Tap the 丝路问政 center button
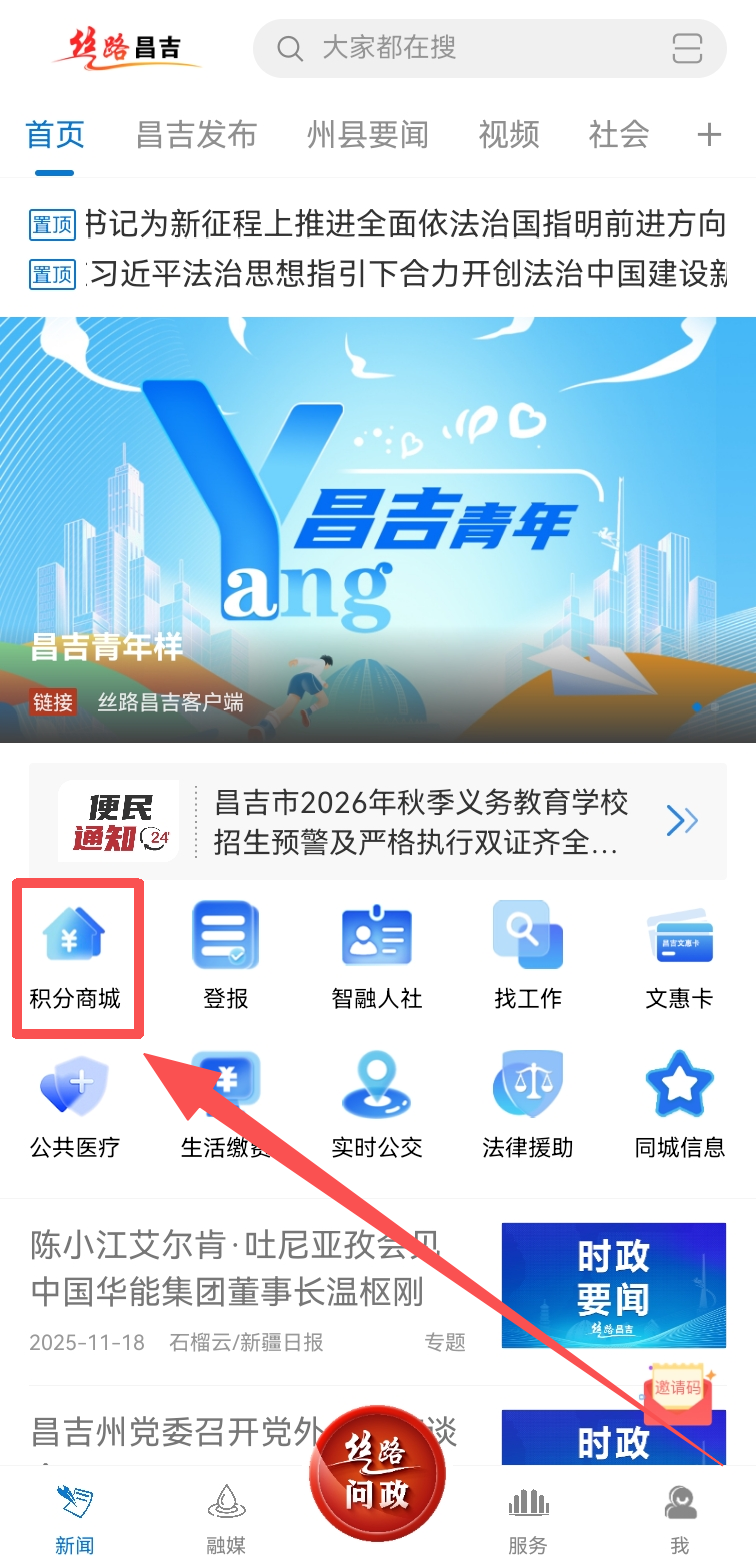Image resolution: width=756 pixels, height=1560 pixels. pyautogui.click(x=377, y=1472)
